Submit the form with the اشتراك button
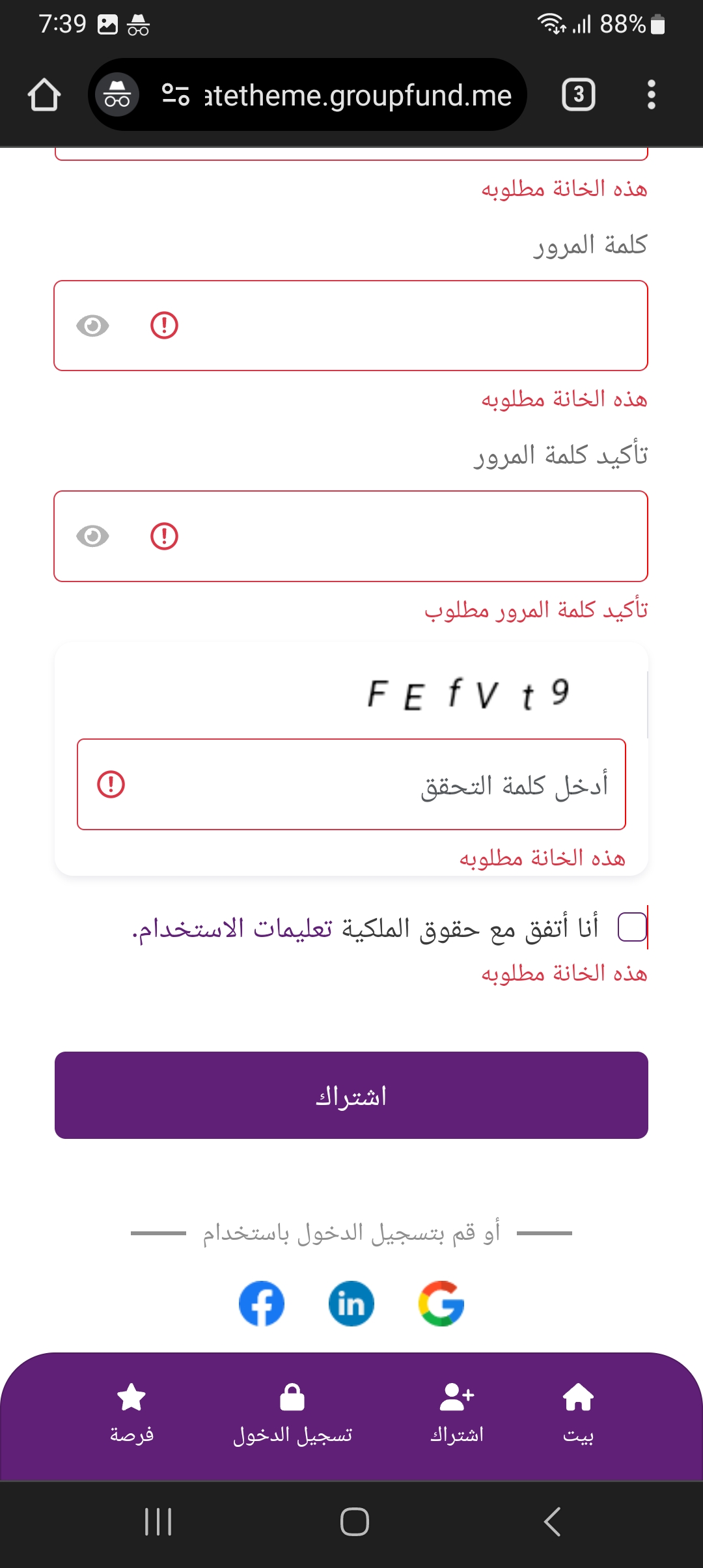This screenshot has height=1568, width=703. (351, 1095)
